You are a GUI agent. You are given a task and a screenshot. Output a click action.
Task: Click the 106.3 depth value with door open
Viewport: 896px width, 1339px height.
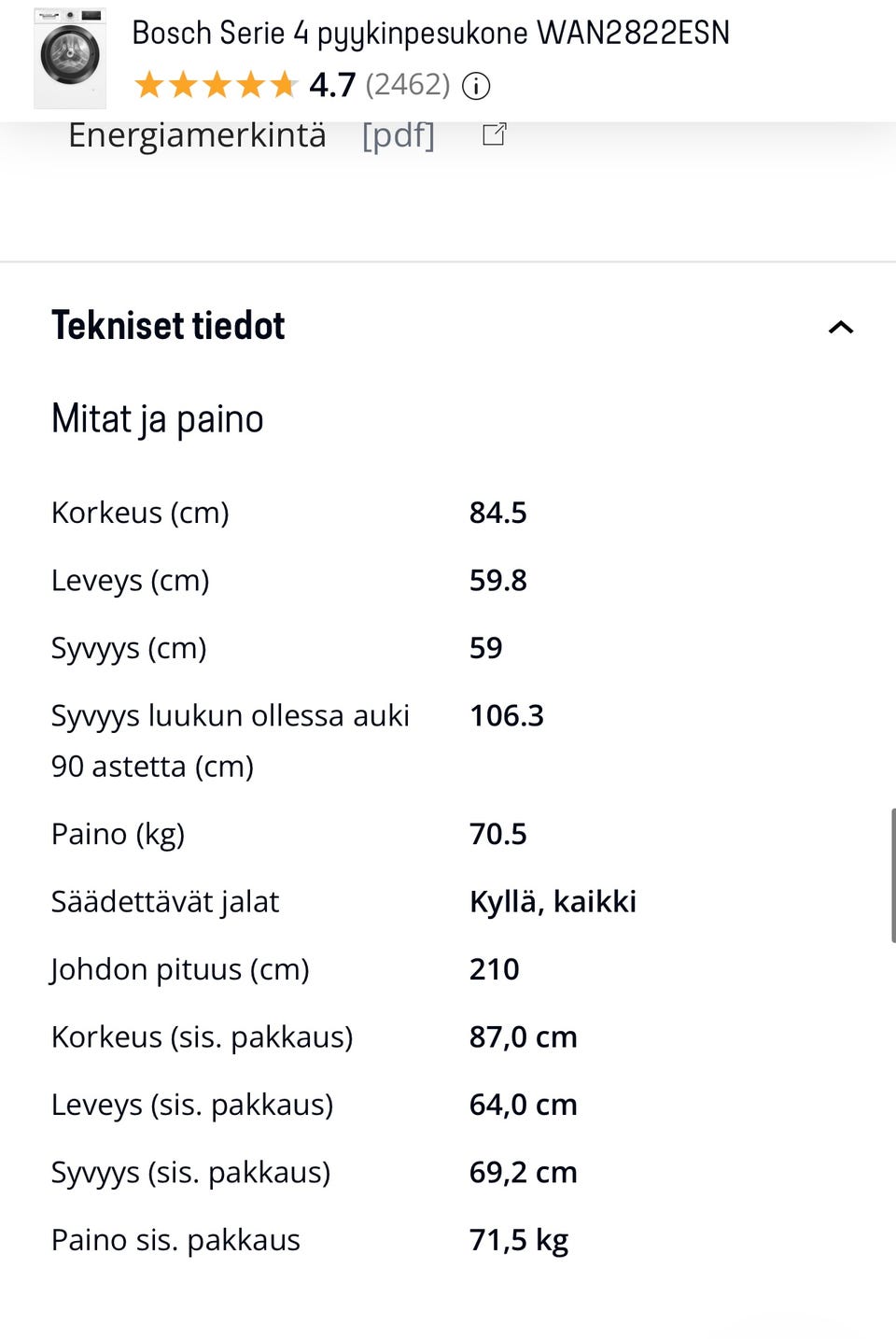[506, 715]
